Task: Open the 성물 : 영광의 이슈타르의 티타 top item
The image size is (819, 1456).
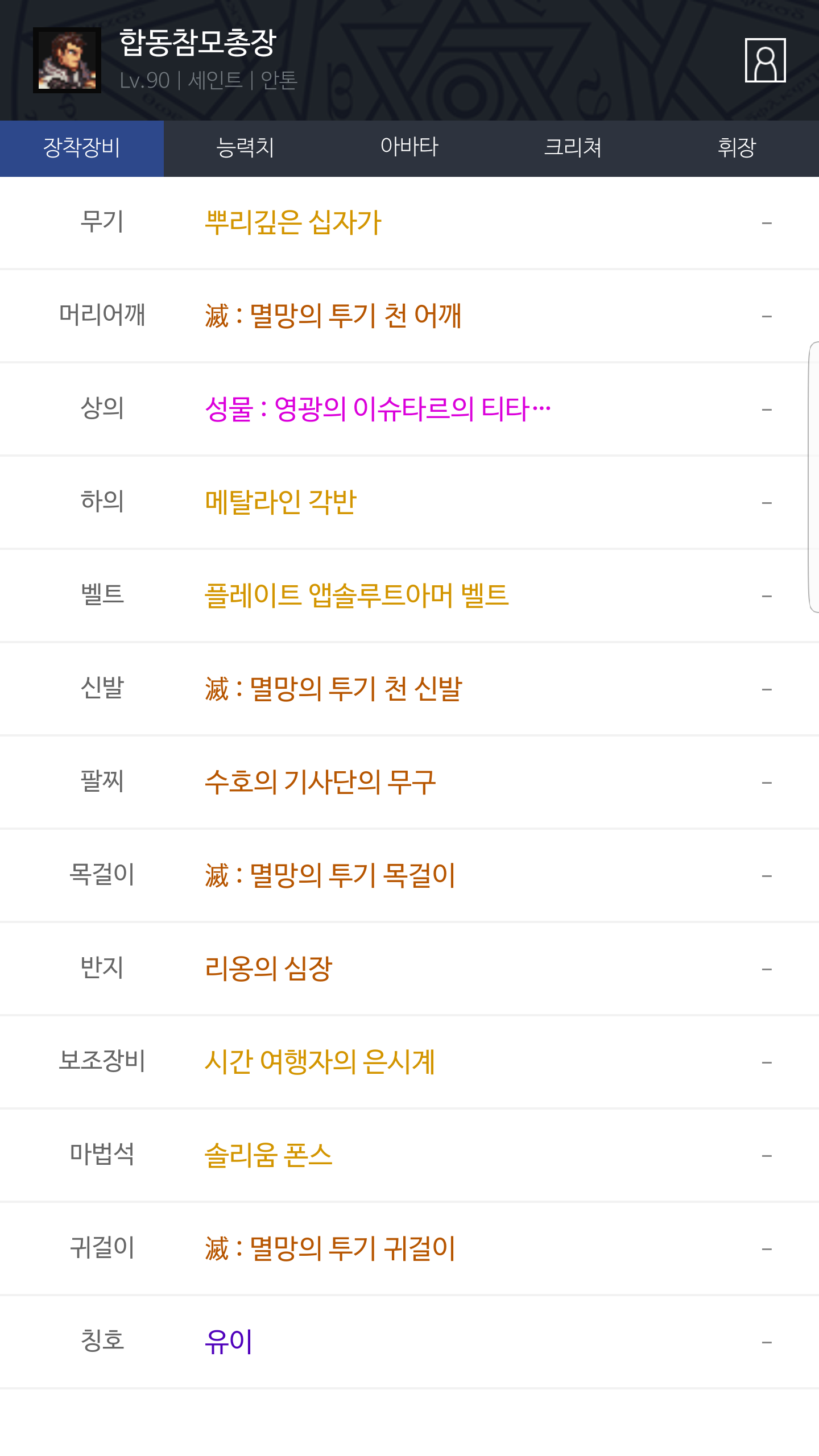Action: pos(409,409)
